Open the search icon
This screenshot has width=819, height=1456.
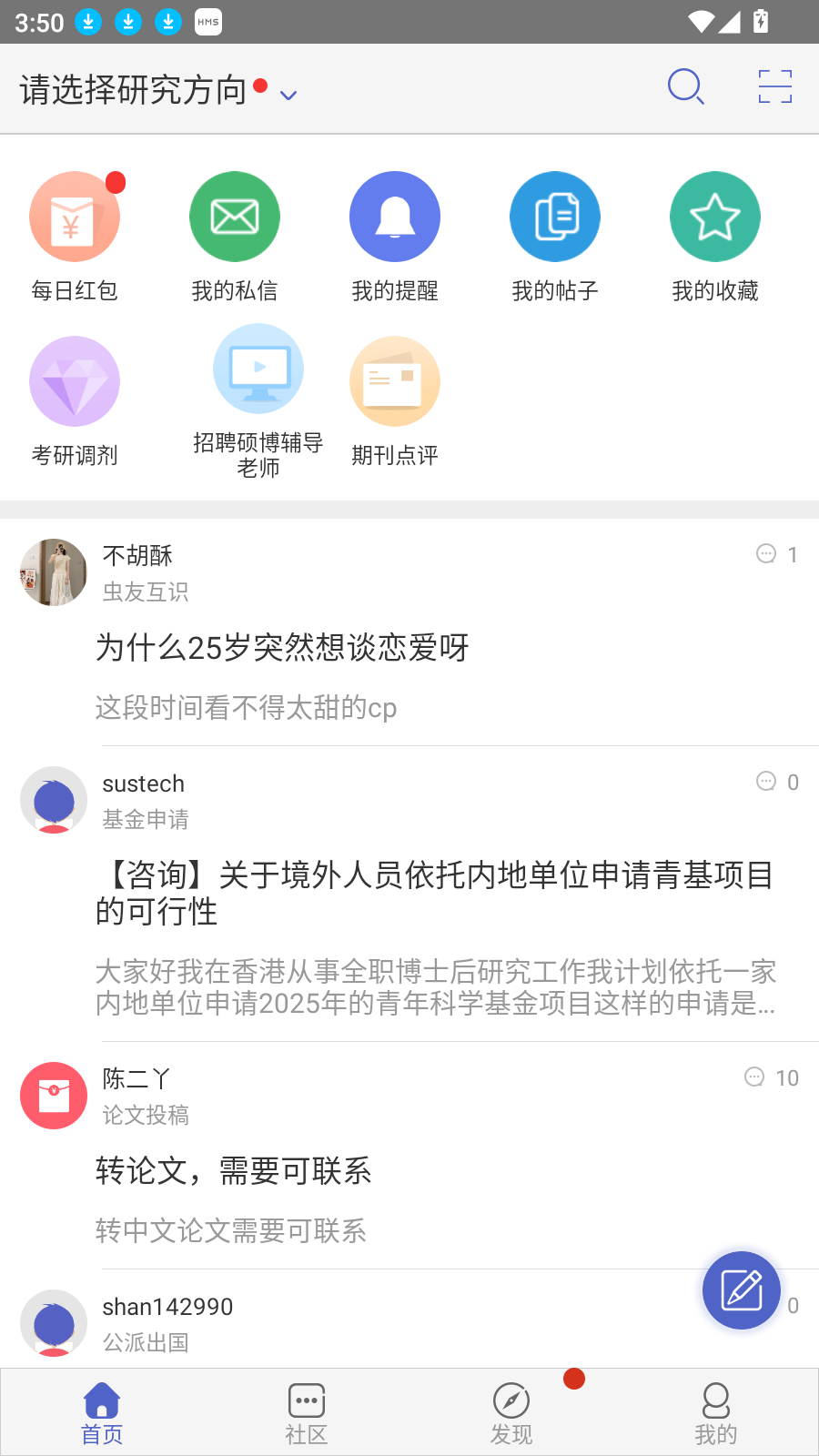click(685, 87)
